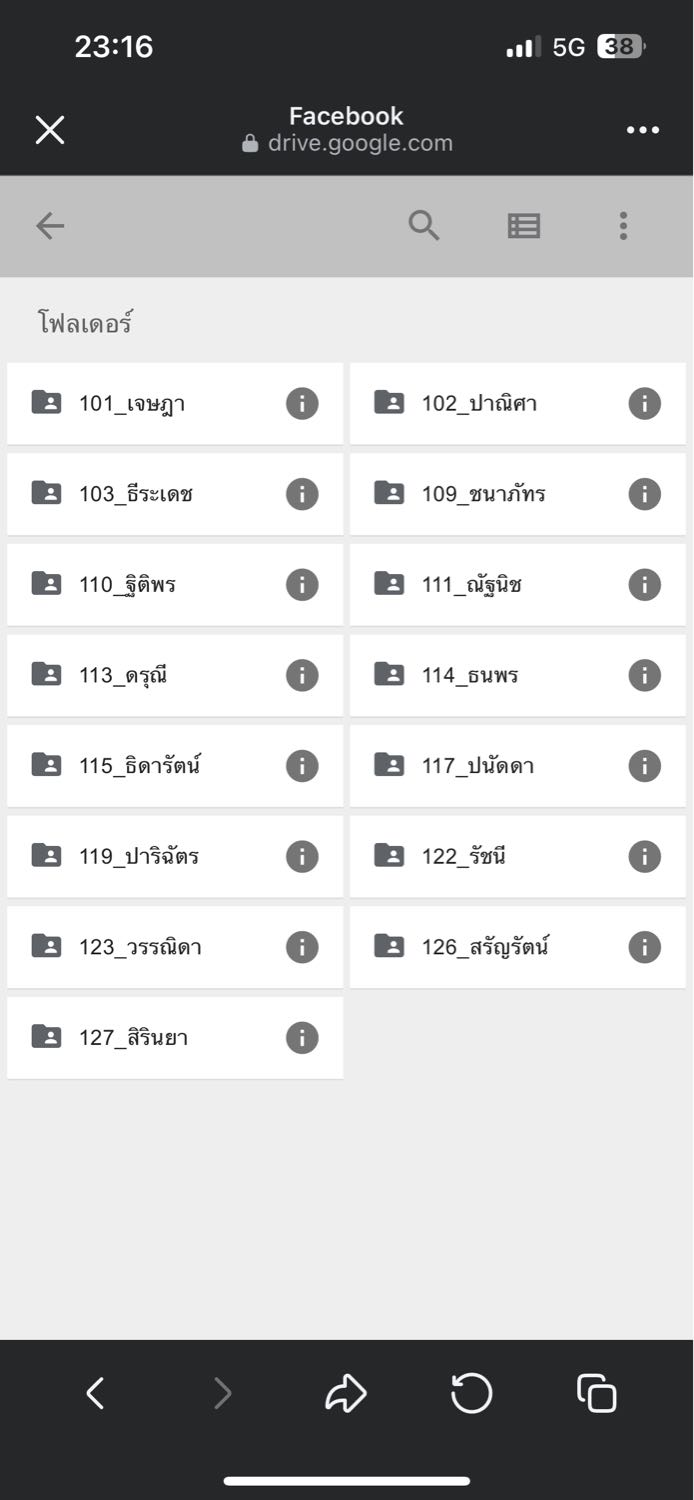Show info for folder 102_ปาณิศา
The height and width of the screenshot is (1500, 694).
click(644, 404)
